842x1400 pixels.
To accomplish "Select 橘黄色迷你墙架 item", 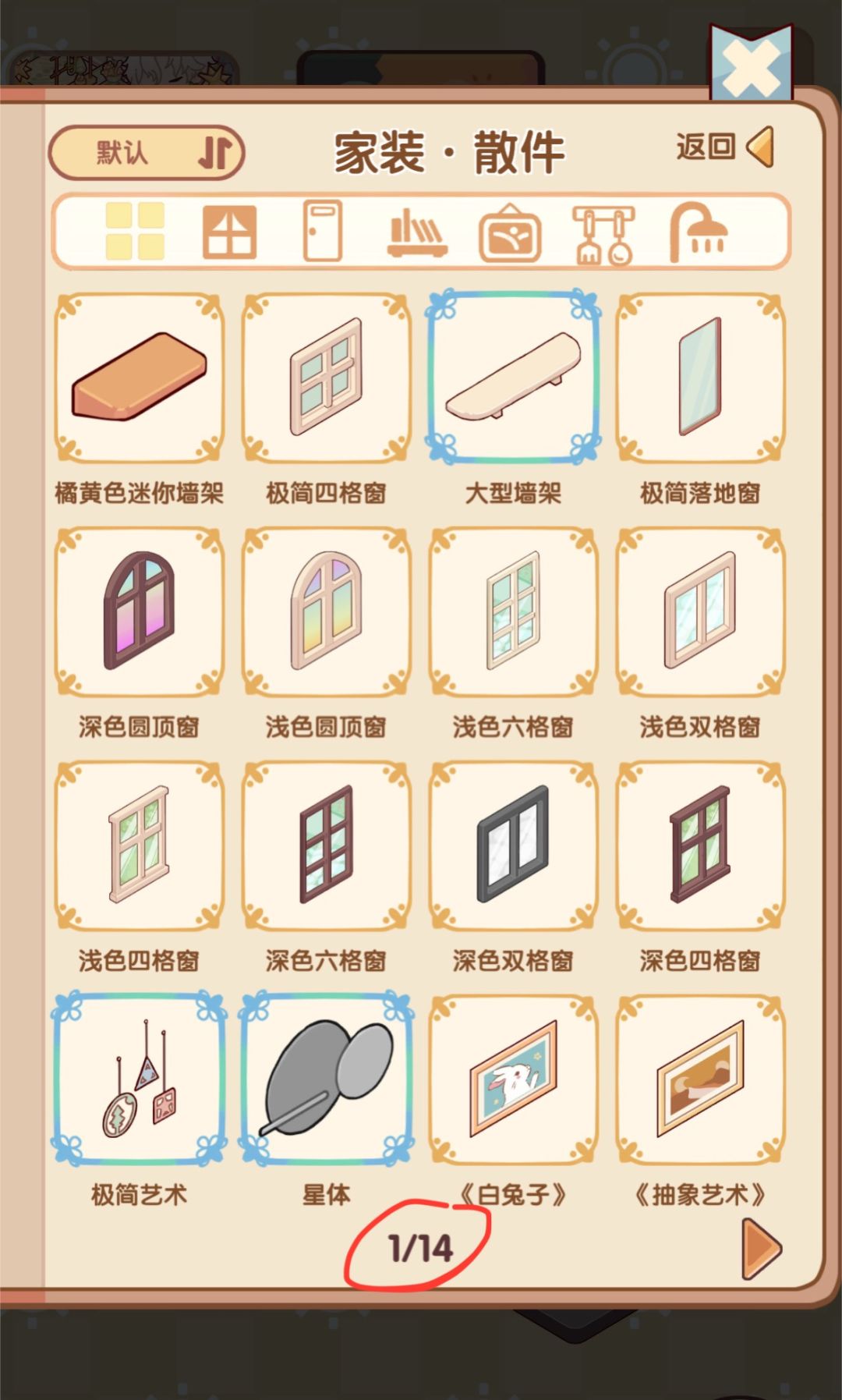I will coord(140,377).
